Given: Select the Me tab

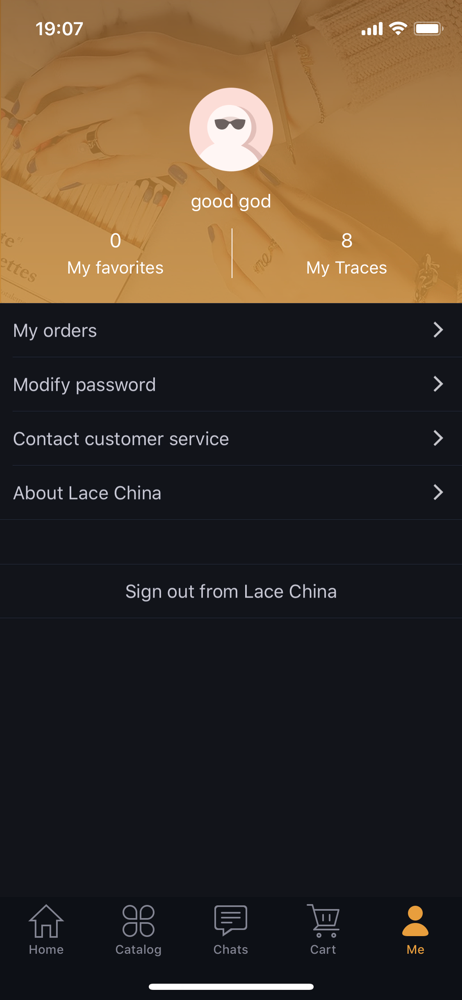Looking at the screenshot, I should (x=415, y=930).
